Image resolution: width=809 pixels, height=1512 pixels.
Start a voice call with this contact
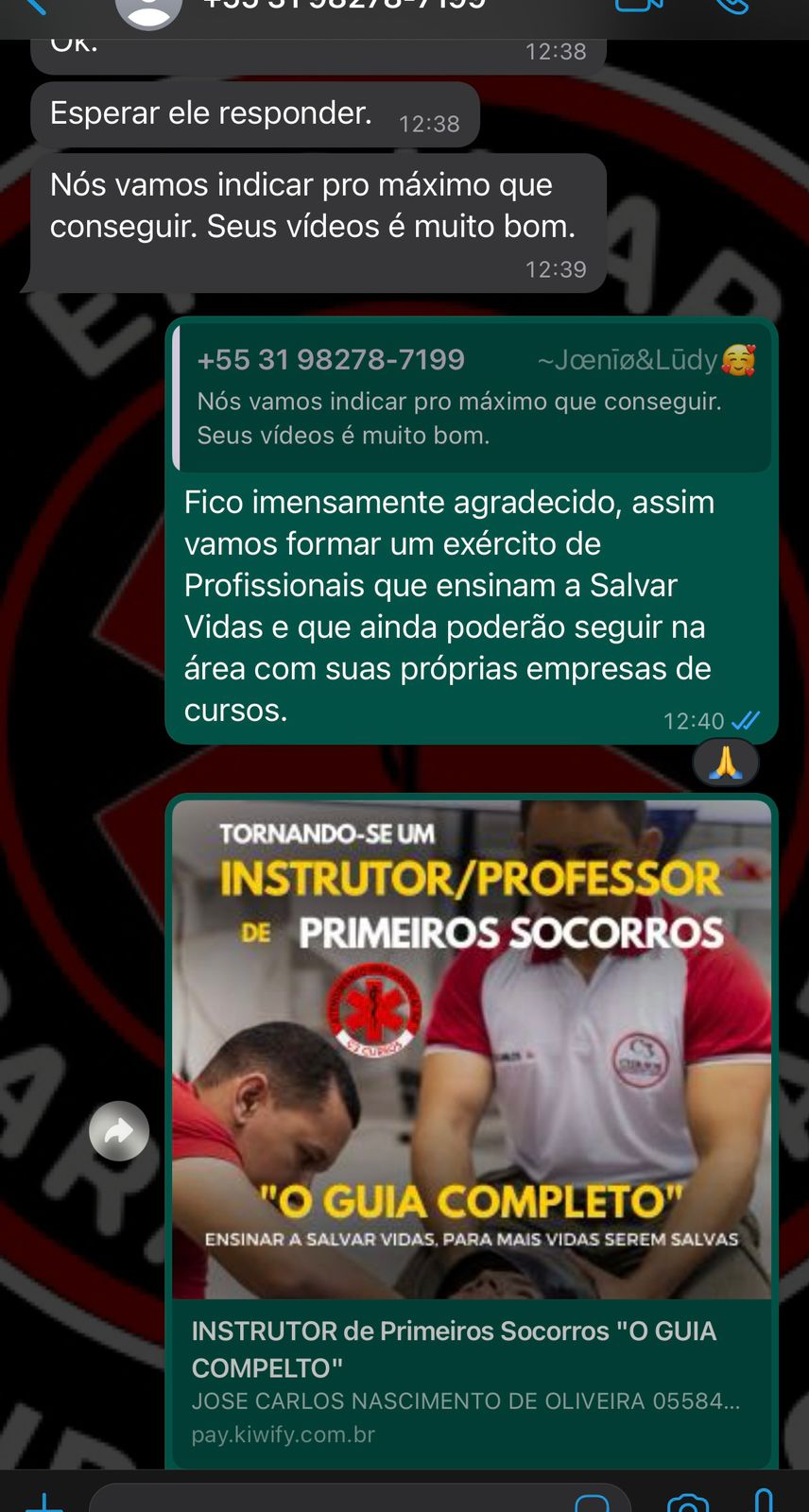click(x=732, y=6)
